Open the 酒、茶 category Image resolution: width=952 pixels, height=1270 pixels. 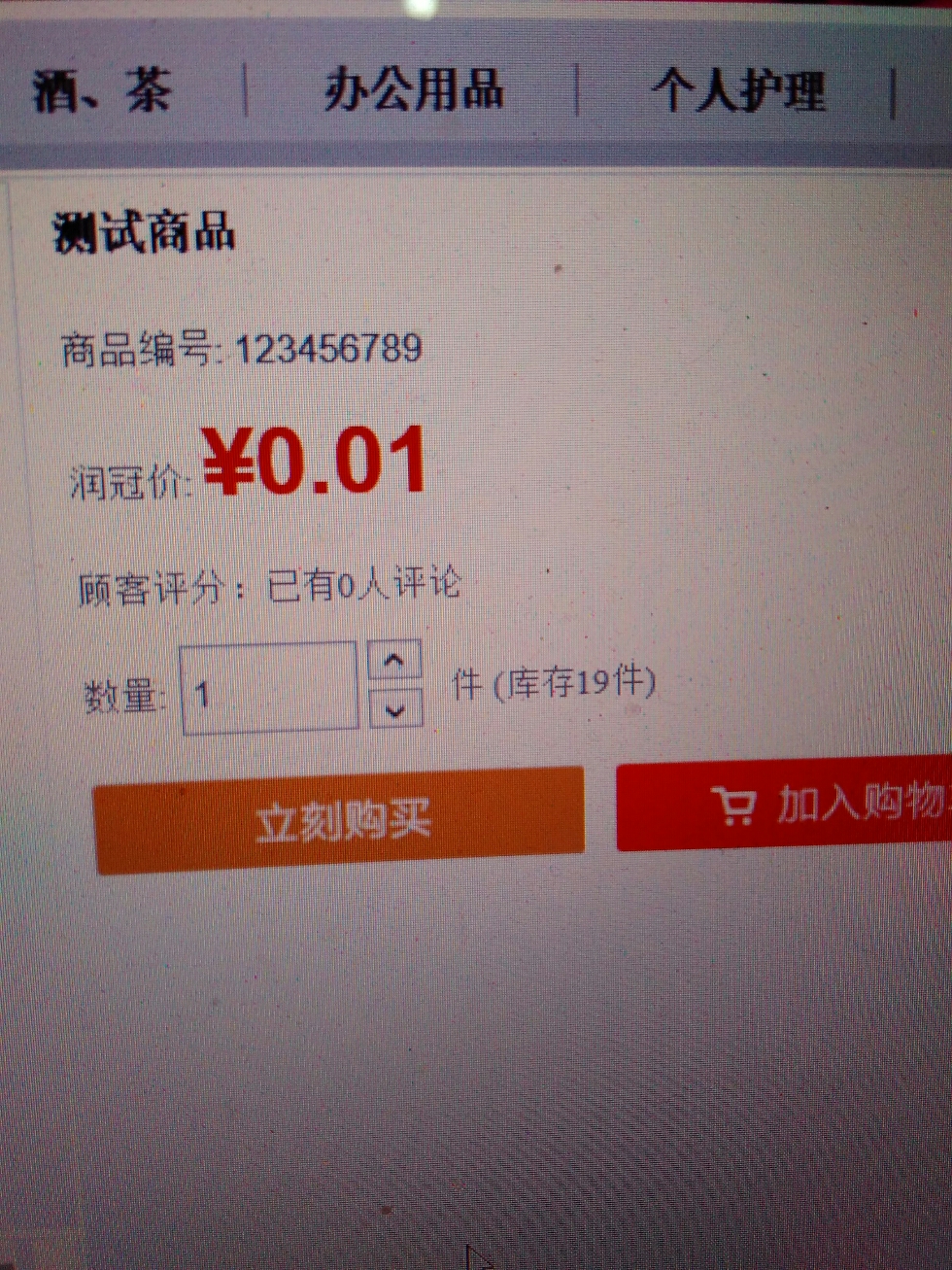(102, 91)
